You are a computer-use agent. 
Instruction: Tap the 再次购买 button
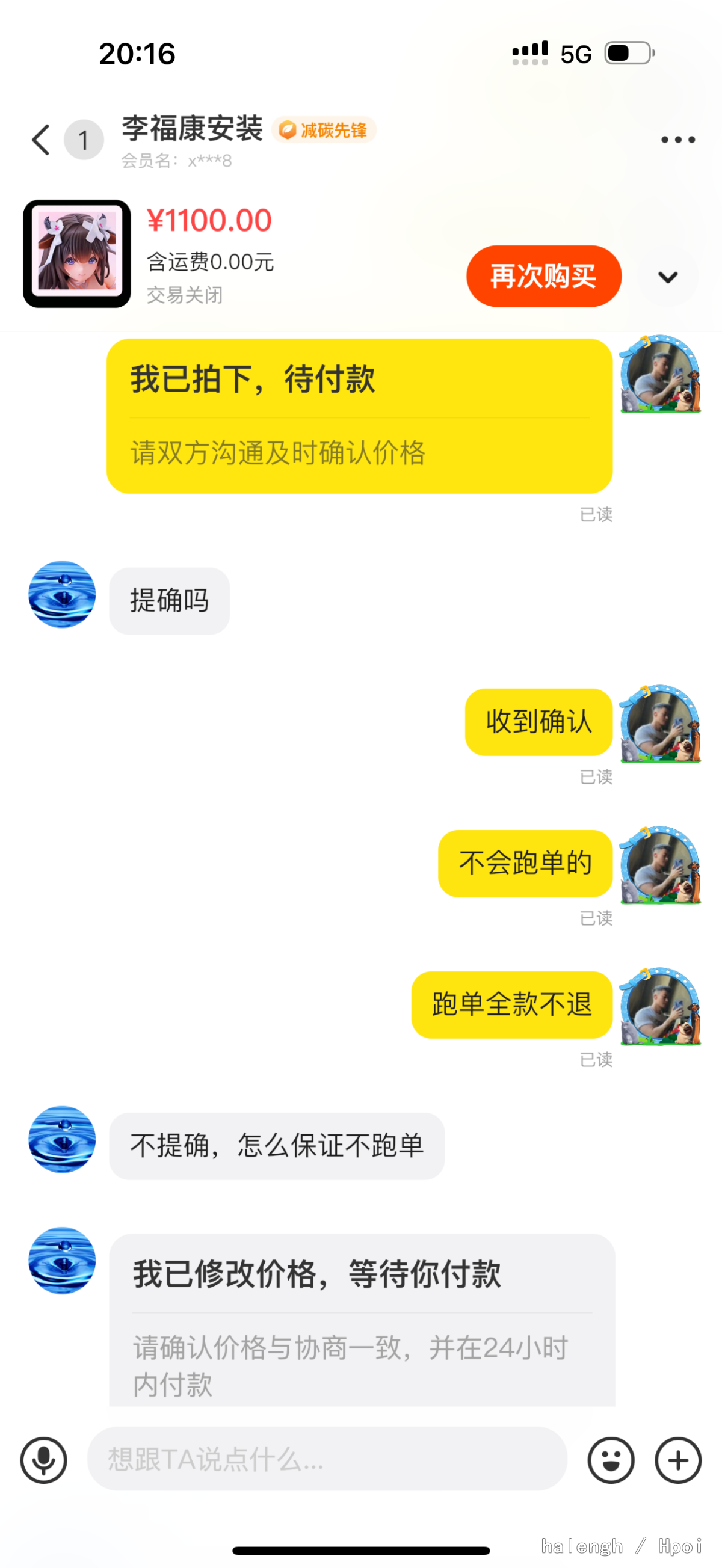[543, 276]
